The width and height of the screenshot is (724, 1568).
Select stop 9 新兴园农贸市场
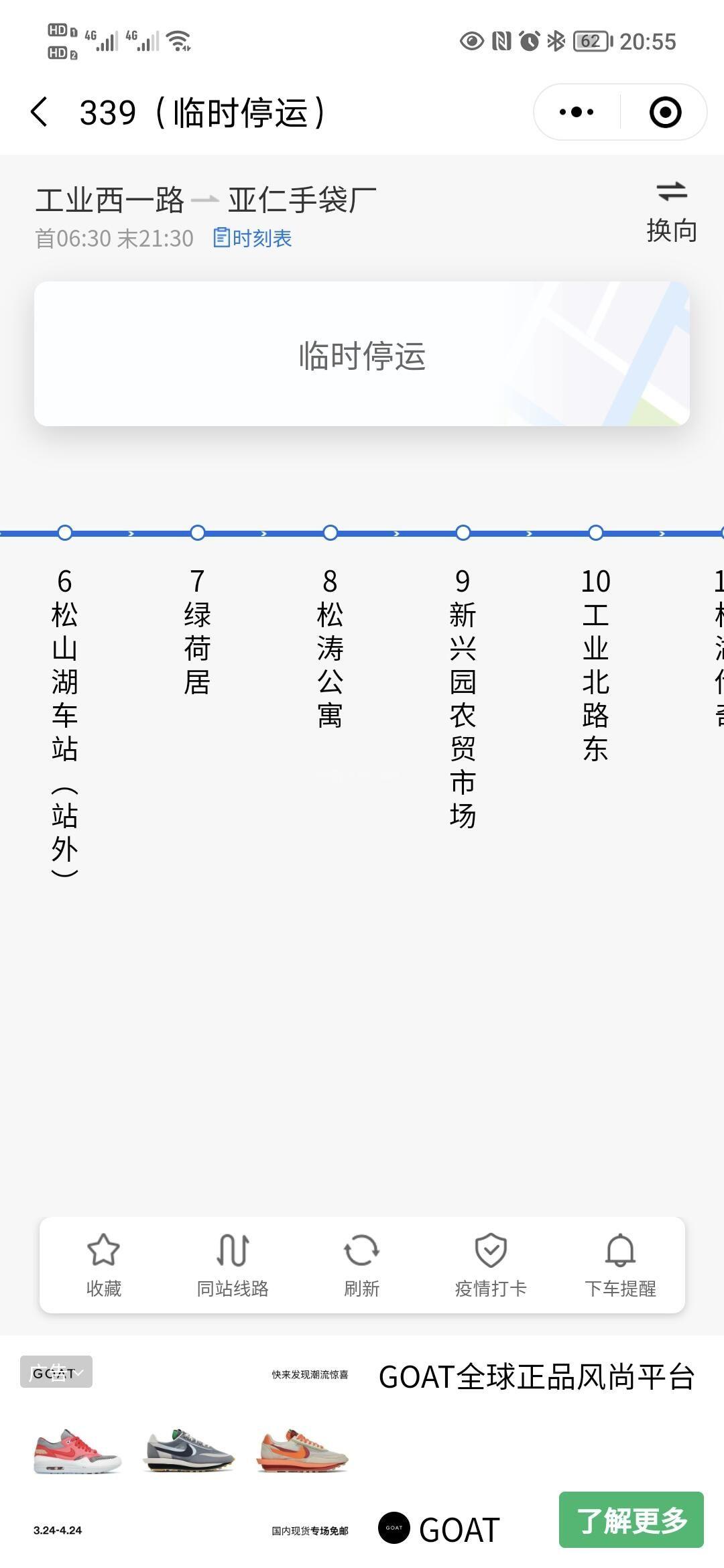[463, 699]
